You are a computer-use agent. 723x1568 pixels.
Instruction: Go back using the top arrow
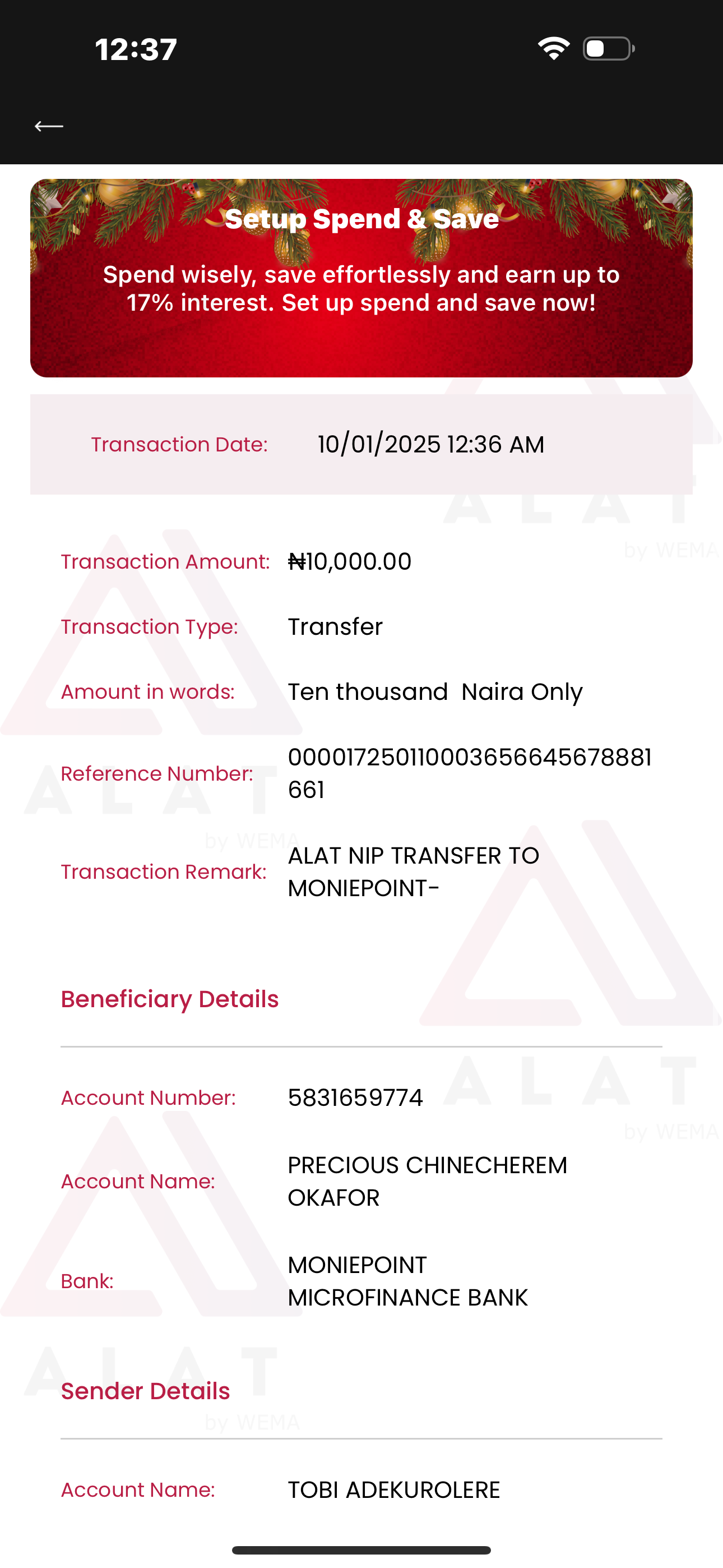coord(49,126)
